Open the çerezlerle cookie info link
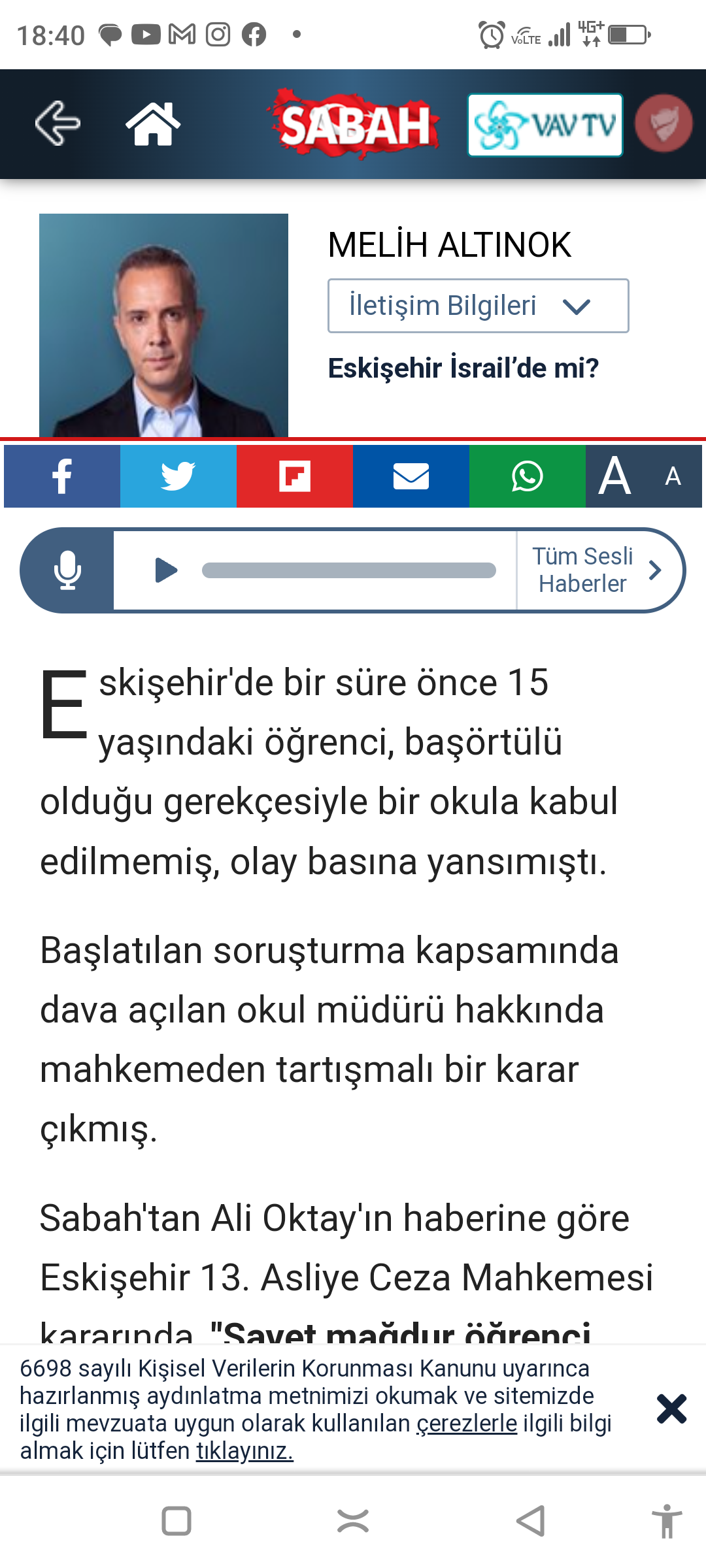706x1568 pixels. tap(467, 1423)
